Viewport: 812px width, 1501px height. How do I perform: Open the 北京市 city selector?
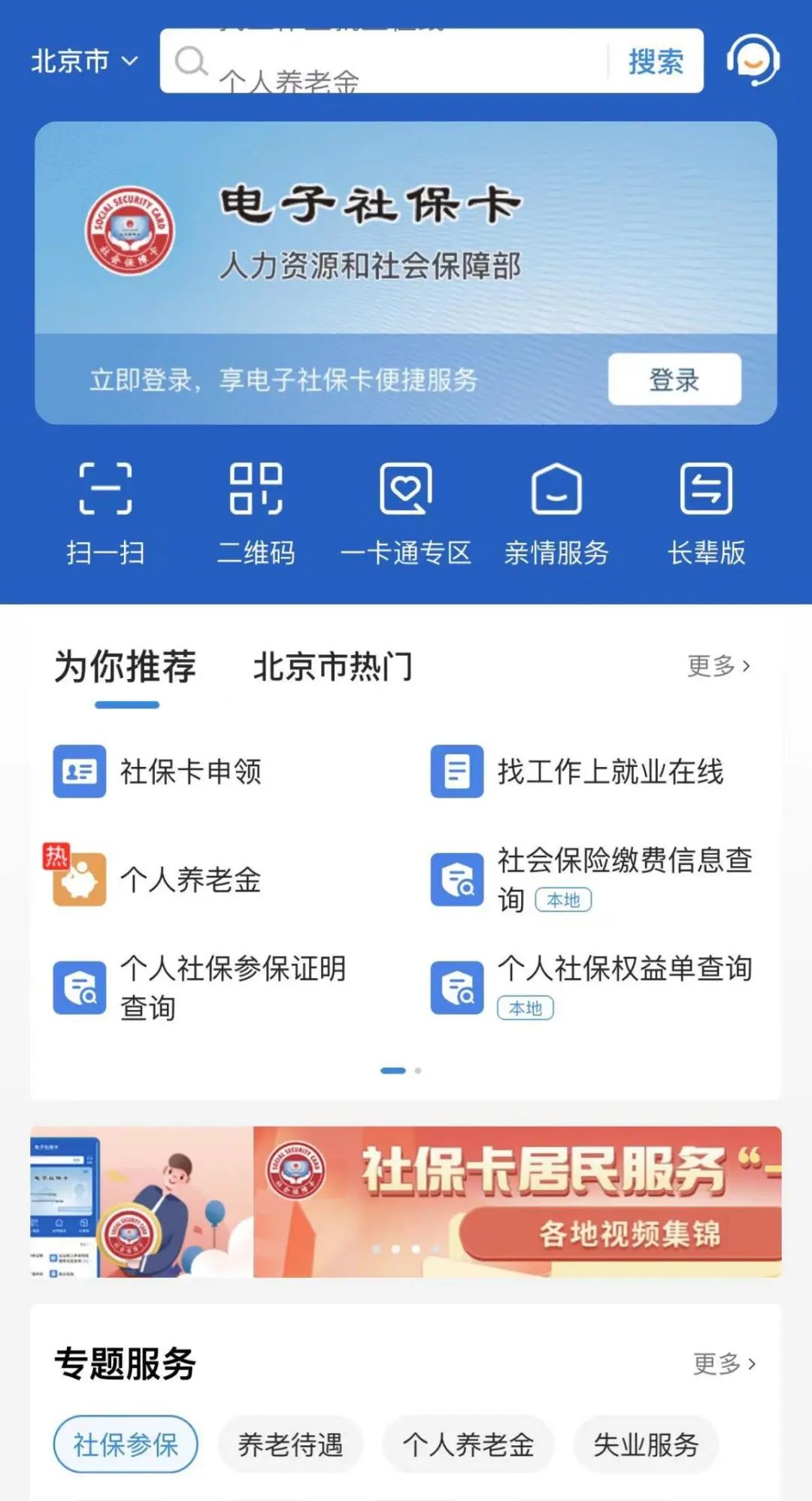click(x=84, y=61)
